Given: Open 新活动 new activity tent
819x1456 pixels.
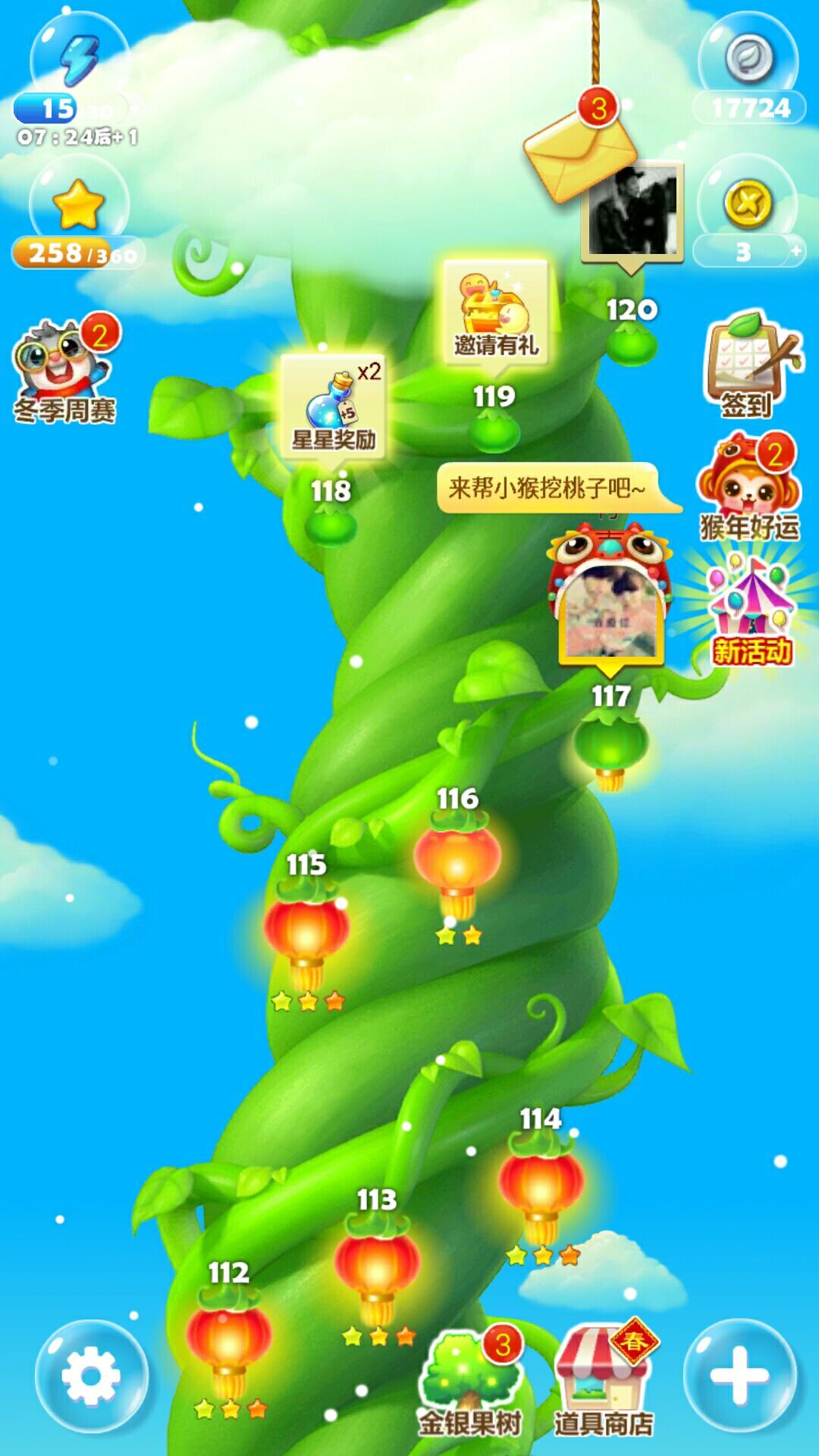Looking at the screenshot, I should (751, 610).
